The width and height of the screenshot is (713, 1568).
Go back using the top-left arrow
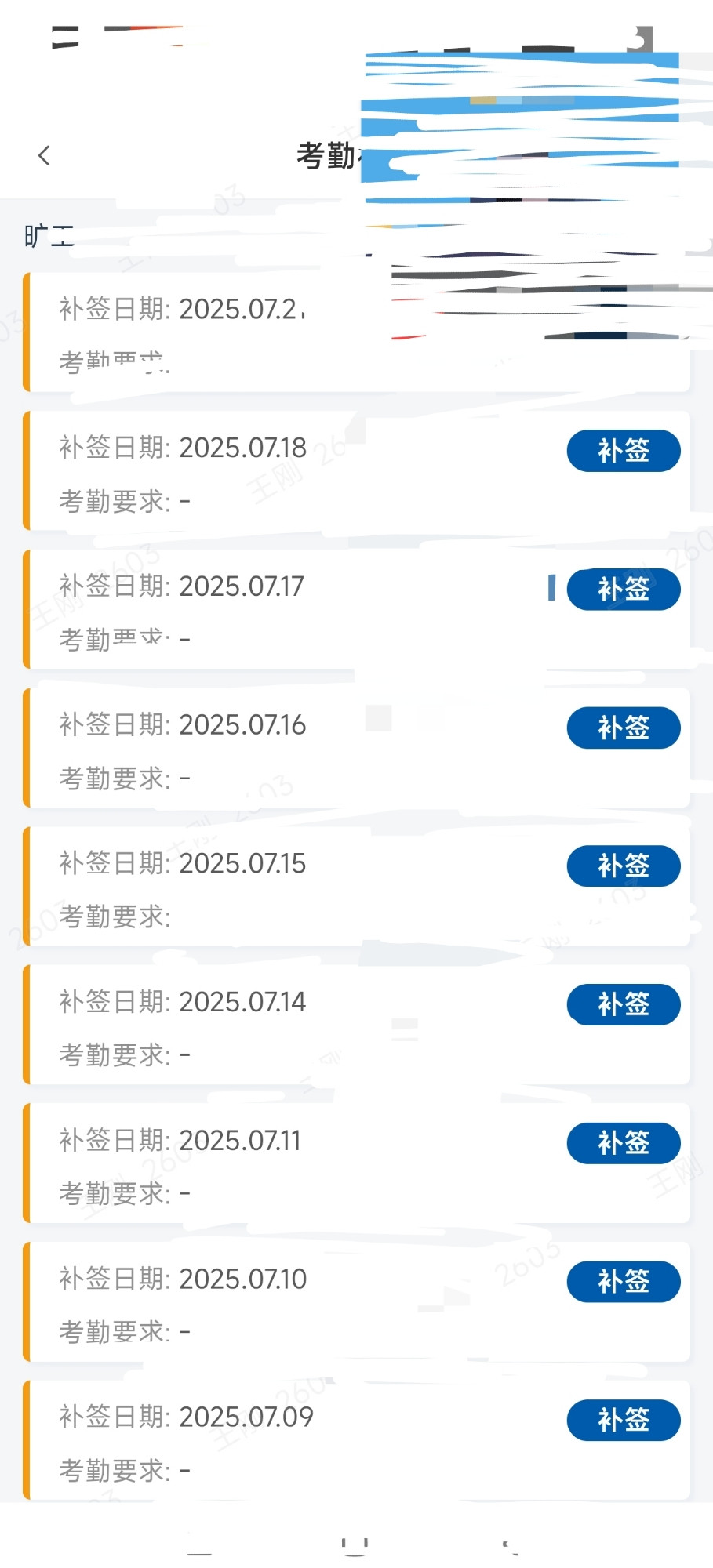click(45, 155)
